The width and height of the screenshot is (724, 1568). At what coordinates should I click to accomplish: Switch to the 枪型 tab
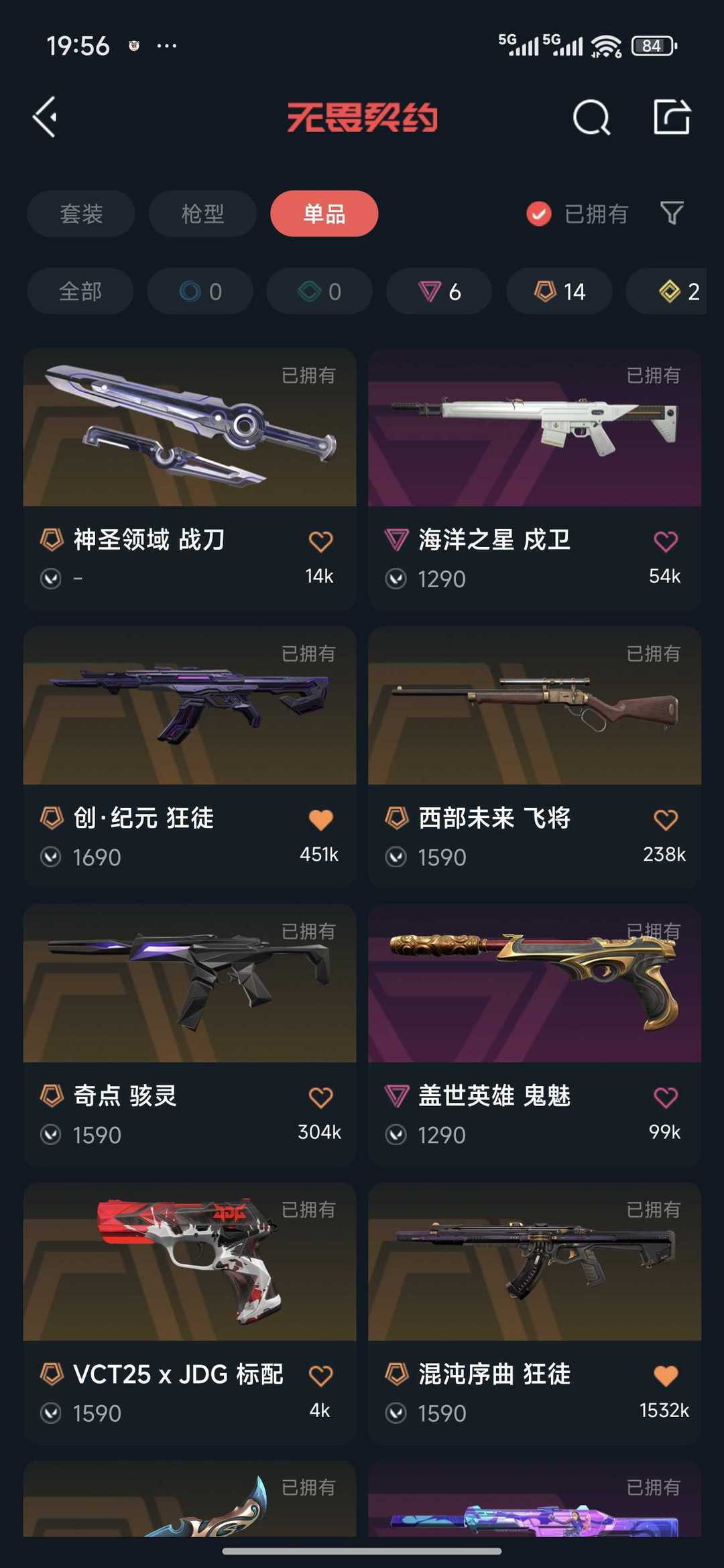202,214
